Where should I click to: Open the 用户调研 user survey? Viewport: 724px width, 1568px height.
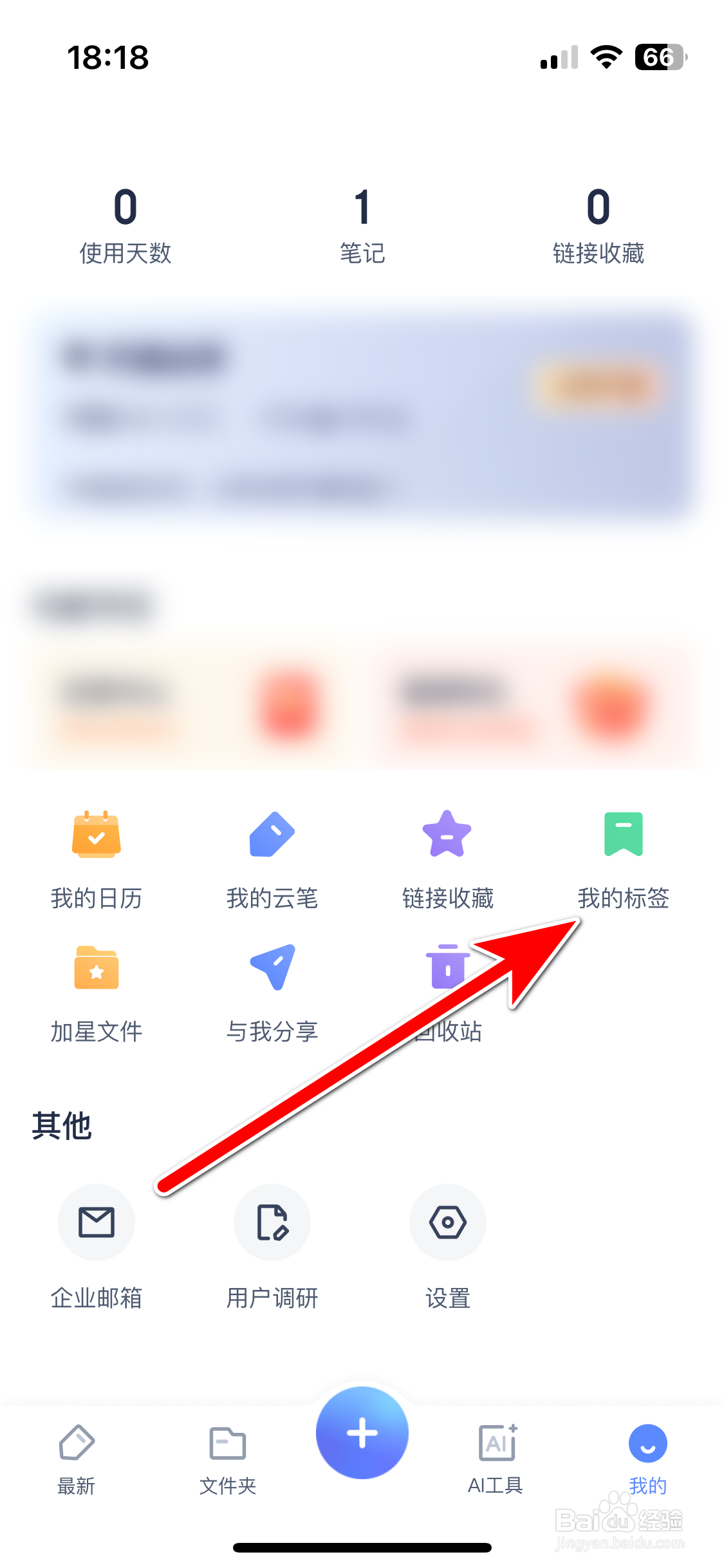point(272,1242)
